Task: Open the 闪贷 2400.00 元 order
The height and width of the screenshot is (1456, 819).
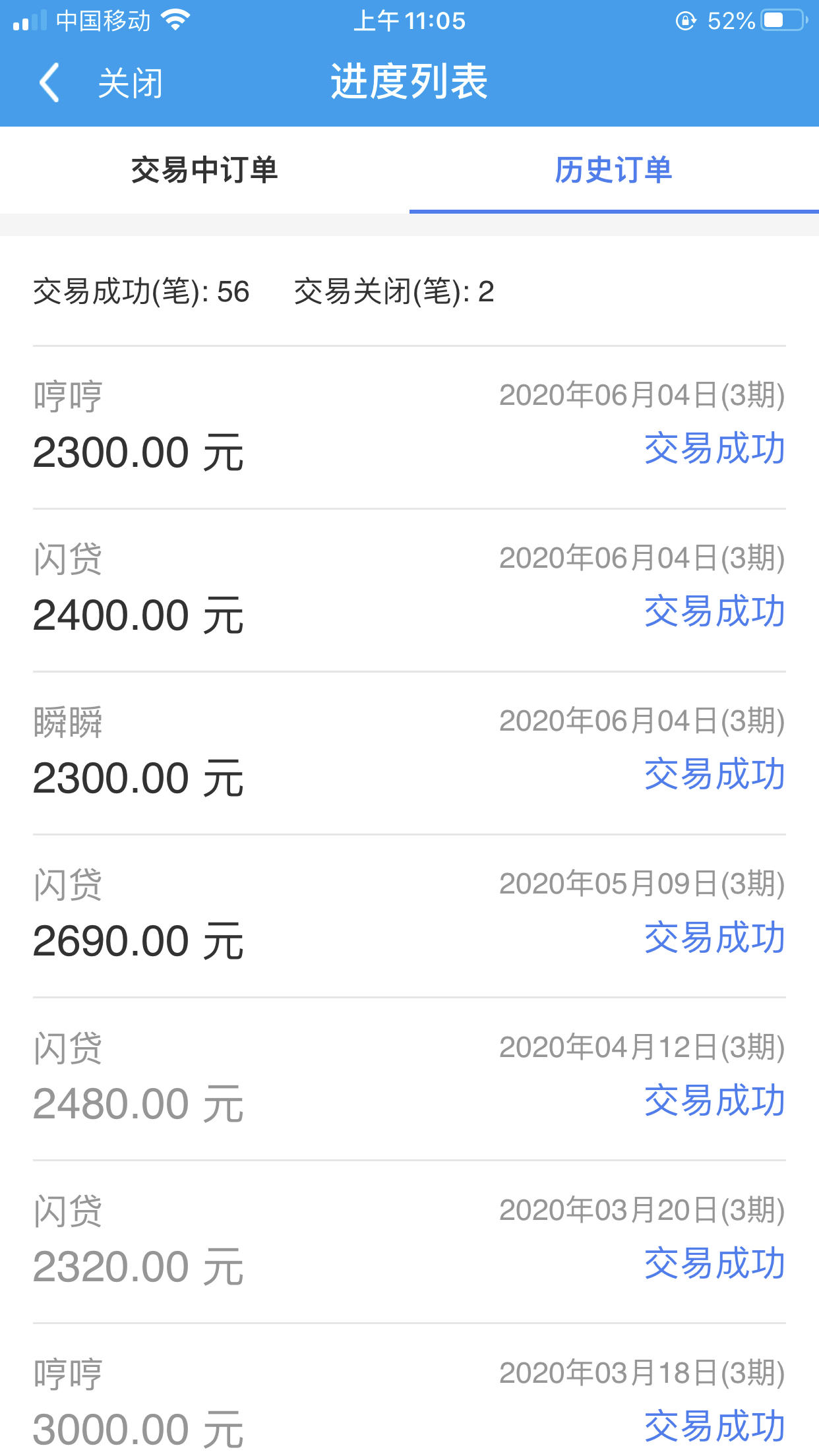Action: 409,590
